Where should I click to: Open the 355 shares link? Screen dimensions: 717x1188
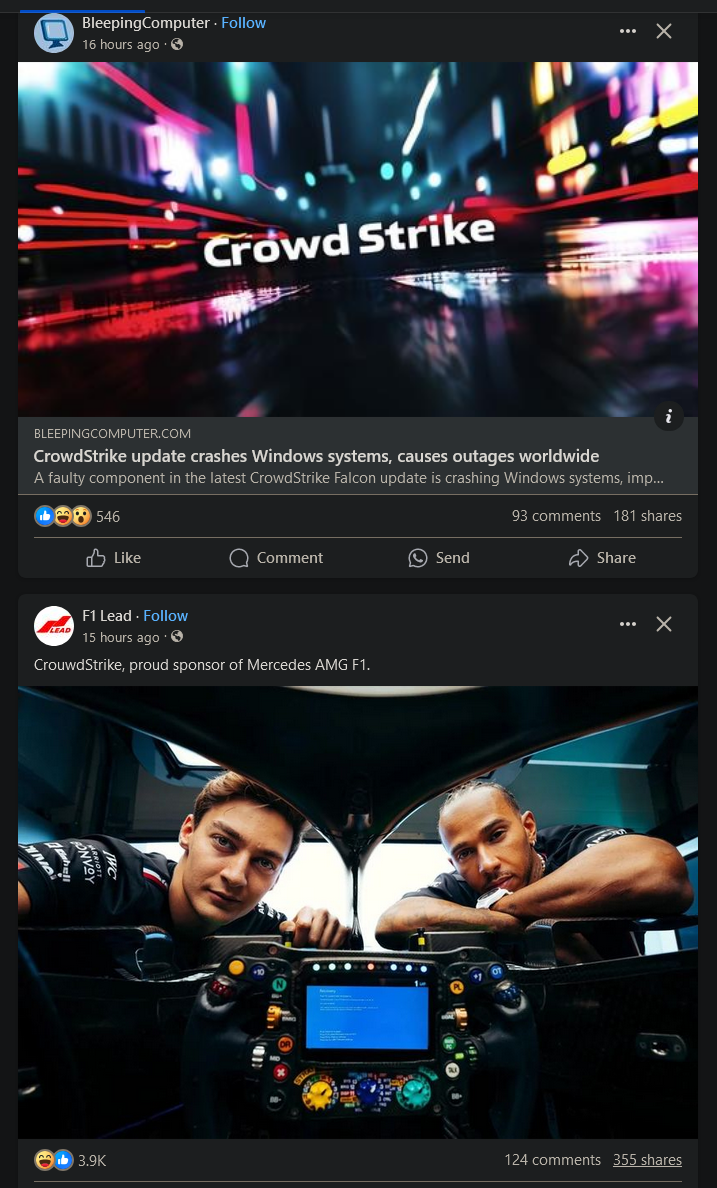(647, 1160)
